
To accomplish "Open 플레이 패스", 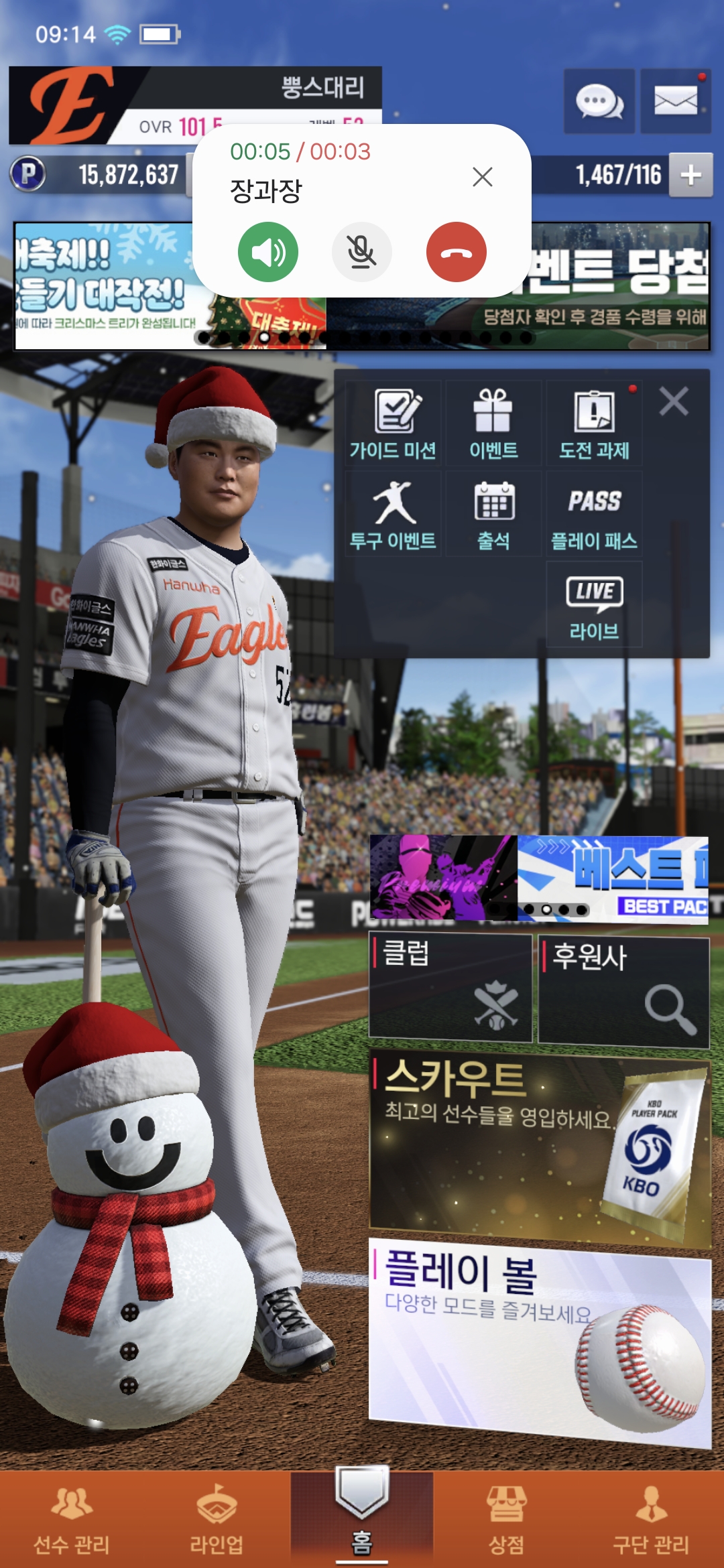I will (594, 514).
